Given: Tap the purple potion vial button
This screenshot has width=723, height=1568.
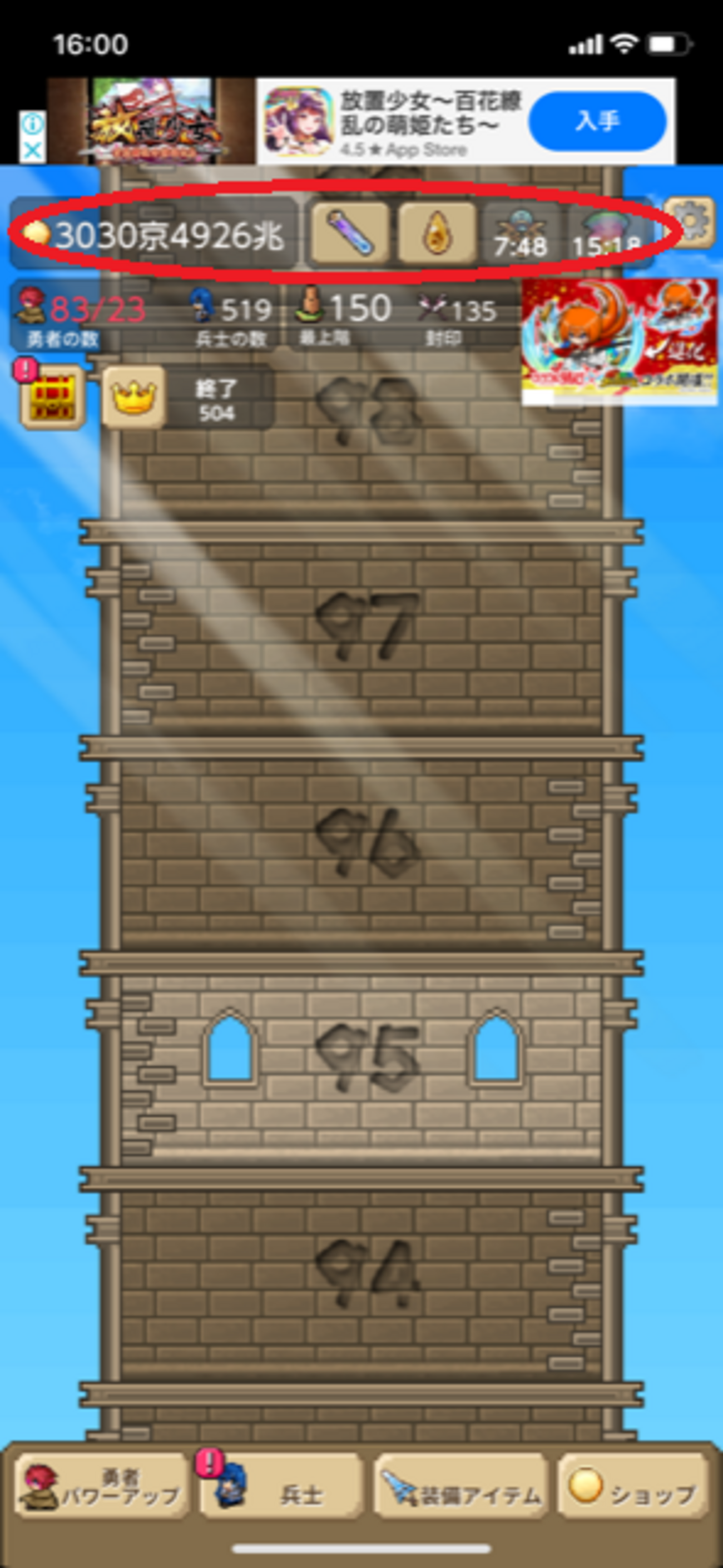Looking at the screenshot, I should 350,232.
